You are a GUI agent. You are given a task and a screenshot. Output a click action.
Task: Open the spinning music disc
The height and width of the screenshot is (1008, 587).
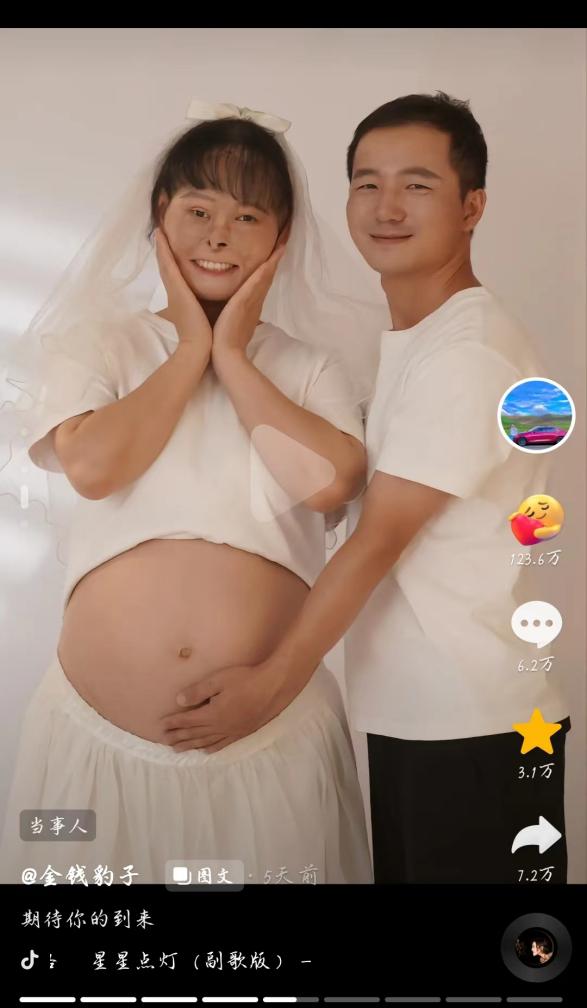536,948
